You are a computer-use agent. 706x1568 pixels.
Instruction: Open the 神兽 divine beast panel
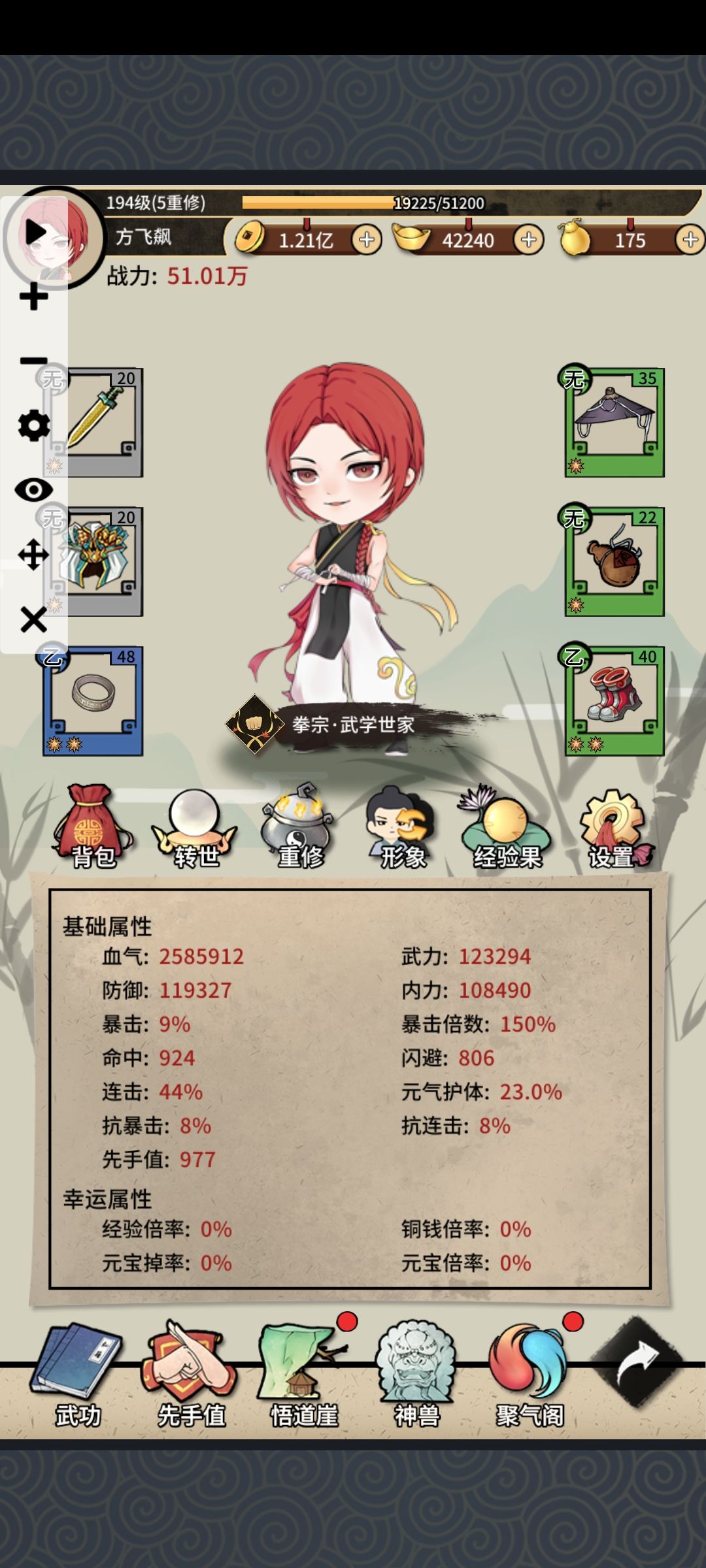[418, 1375]
